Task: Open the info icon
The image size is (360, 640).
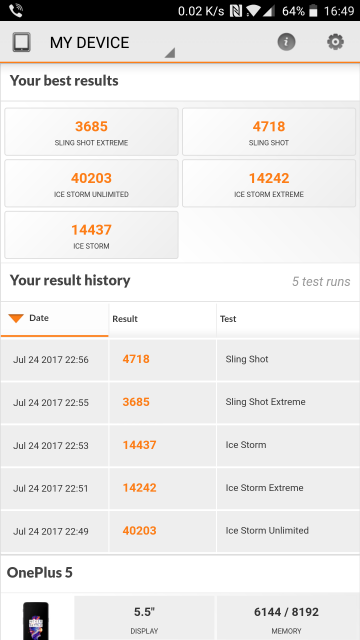Action: pyautogui.click(x=286, y=42)
